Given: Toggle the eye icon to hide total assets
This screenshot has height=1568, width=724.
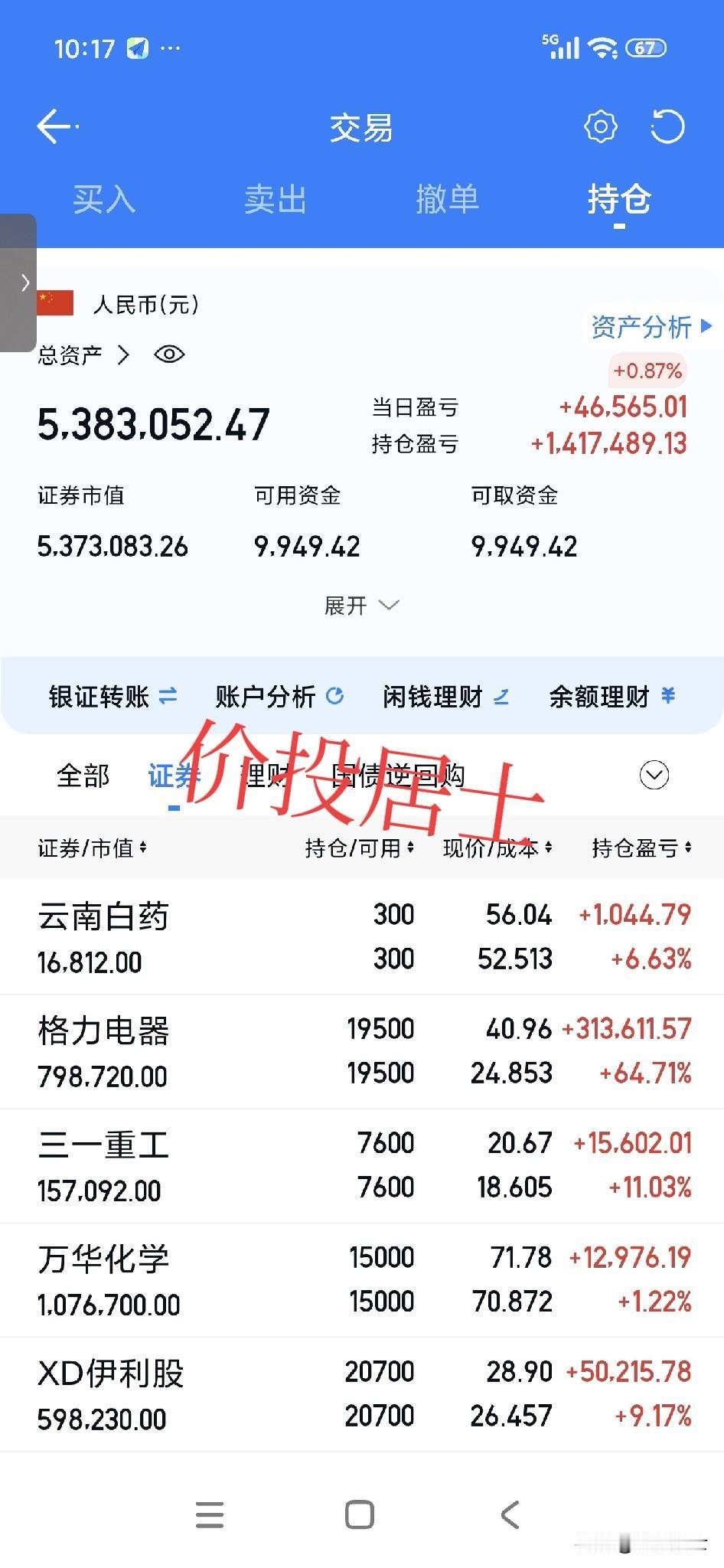Looking at the screenshot, I should (x=168, y=354).
